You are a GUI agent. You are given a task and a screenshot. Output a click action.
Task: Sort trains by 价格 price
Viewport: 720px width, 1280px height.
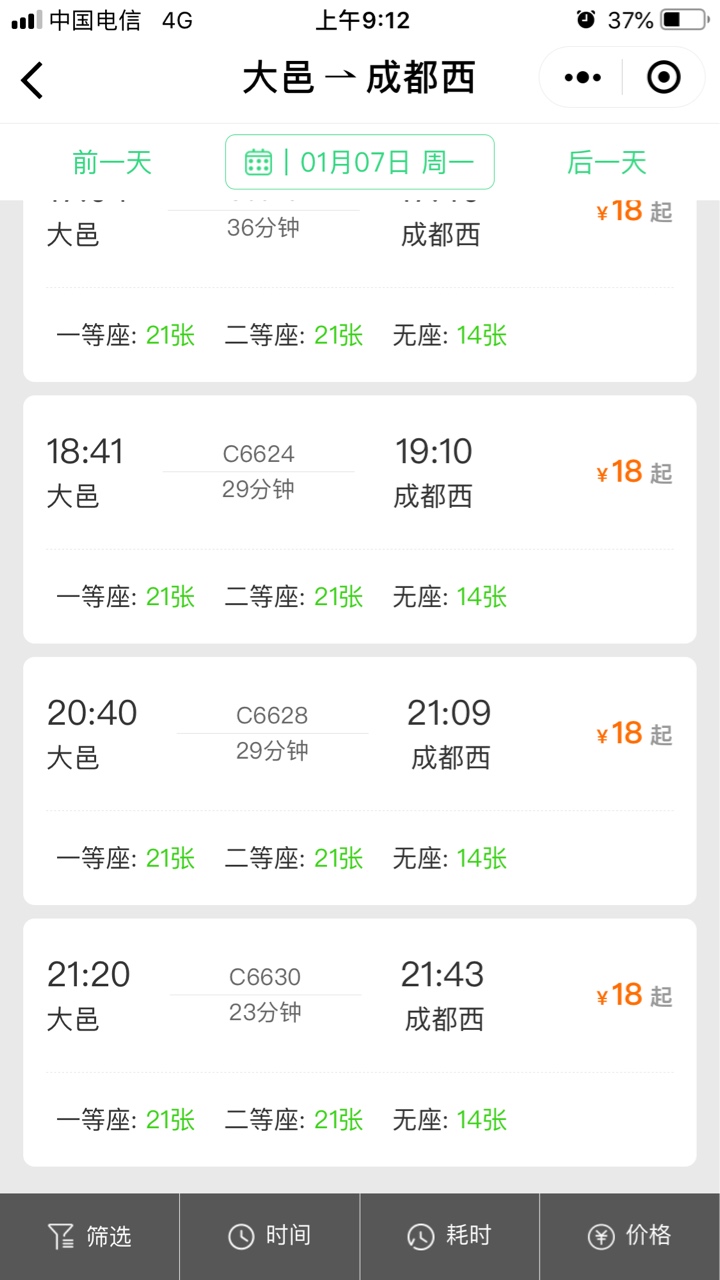pos(630,1236)
